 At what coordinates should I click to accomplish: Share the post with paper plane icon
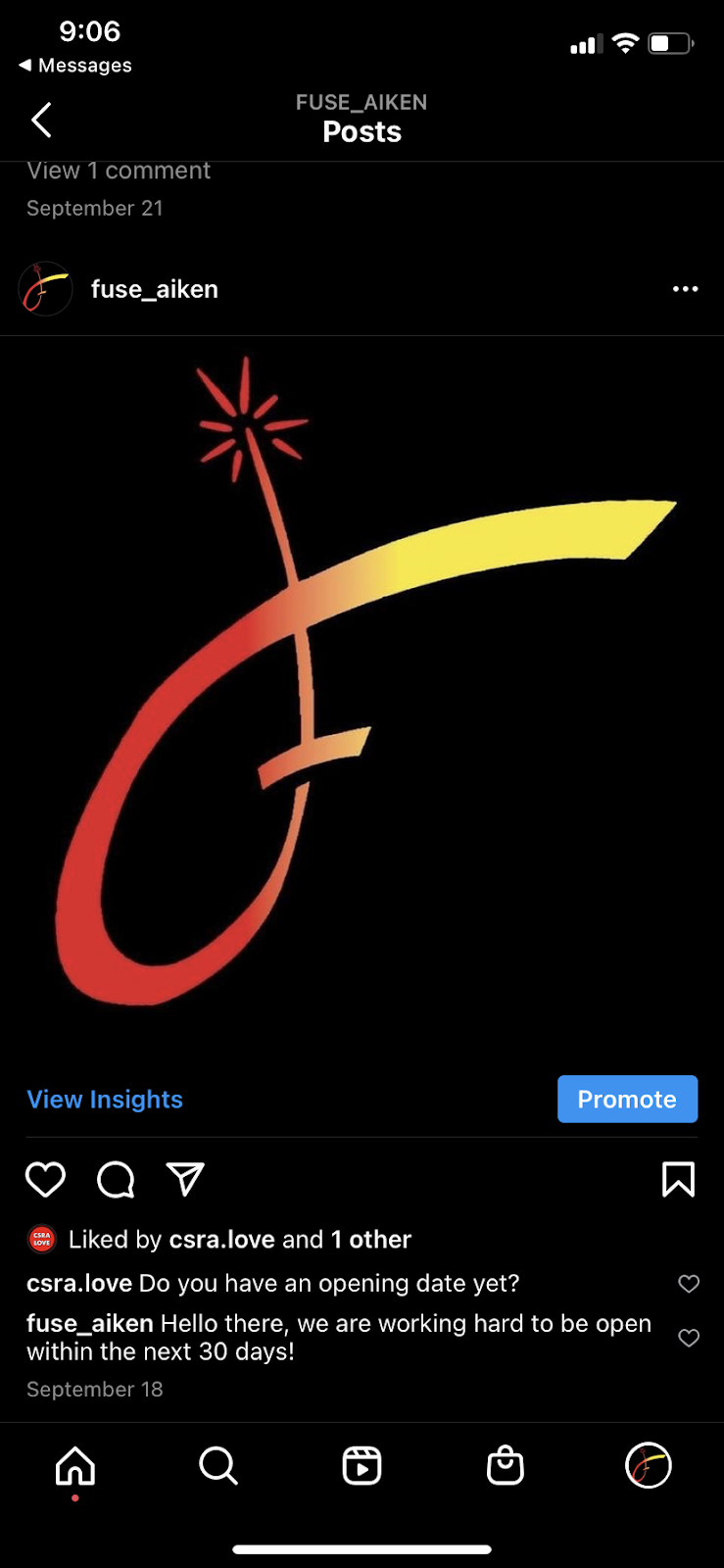pyautogui.click(x=185, y=1179)
